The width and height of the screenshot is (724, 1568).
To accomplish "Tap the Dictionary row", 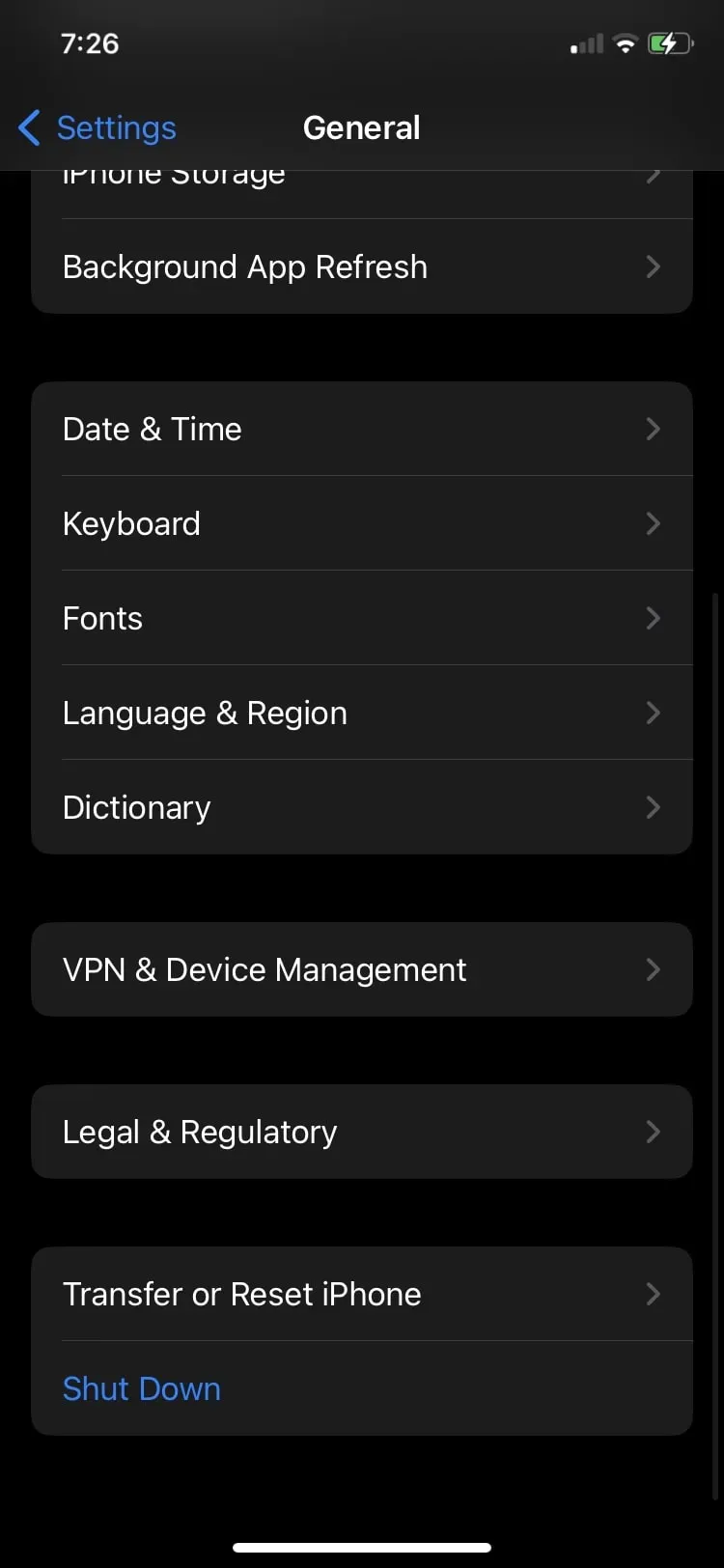I will click(361, 808).
